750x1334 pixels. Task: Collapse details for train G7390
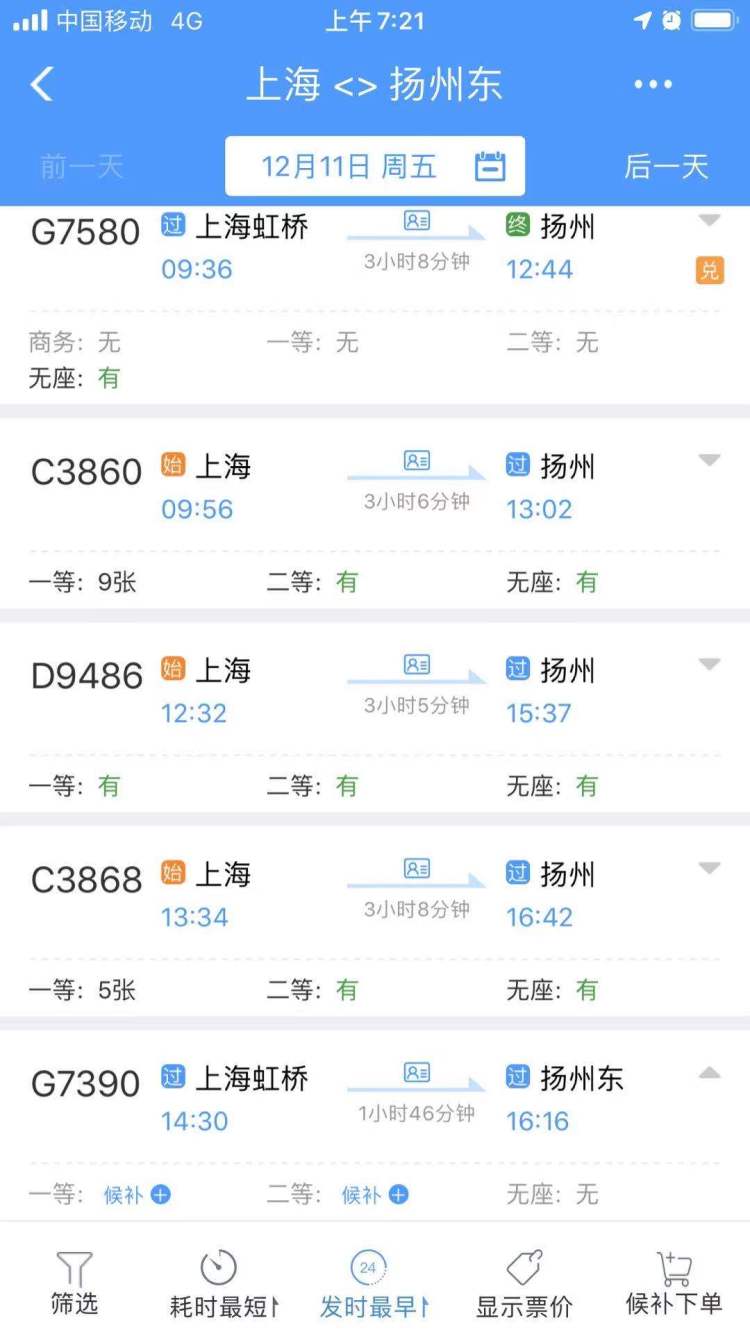click(x=709, y=1073)
